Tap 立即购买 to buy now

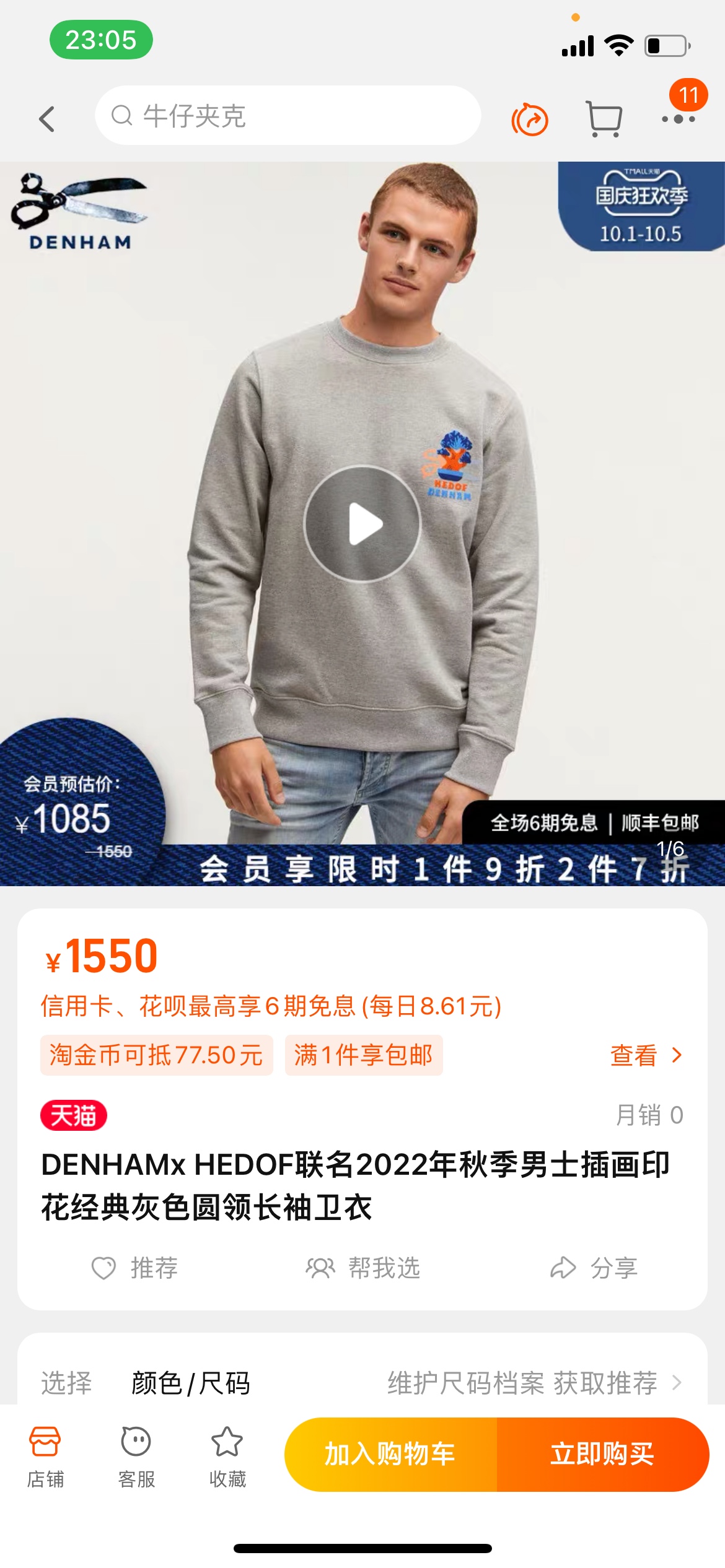point(602,1453)
